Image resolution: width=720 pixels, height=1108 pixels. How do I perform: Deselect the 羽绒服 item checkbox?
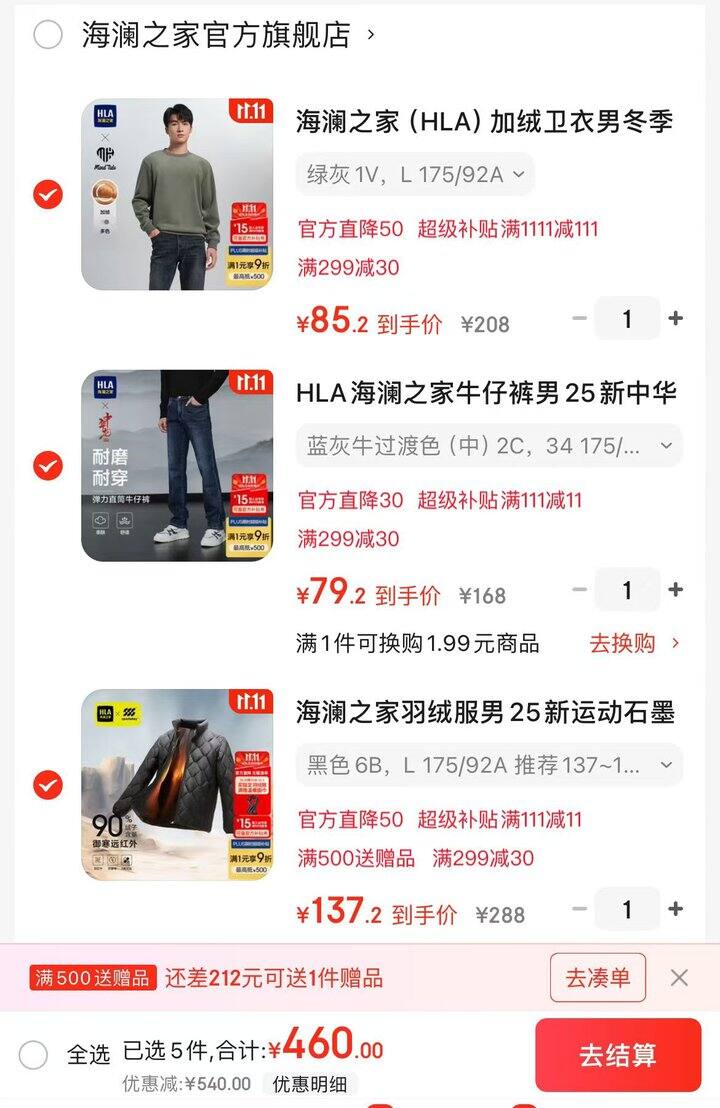(47, 785)
